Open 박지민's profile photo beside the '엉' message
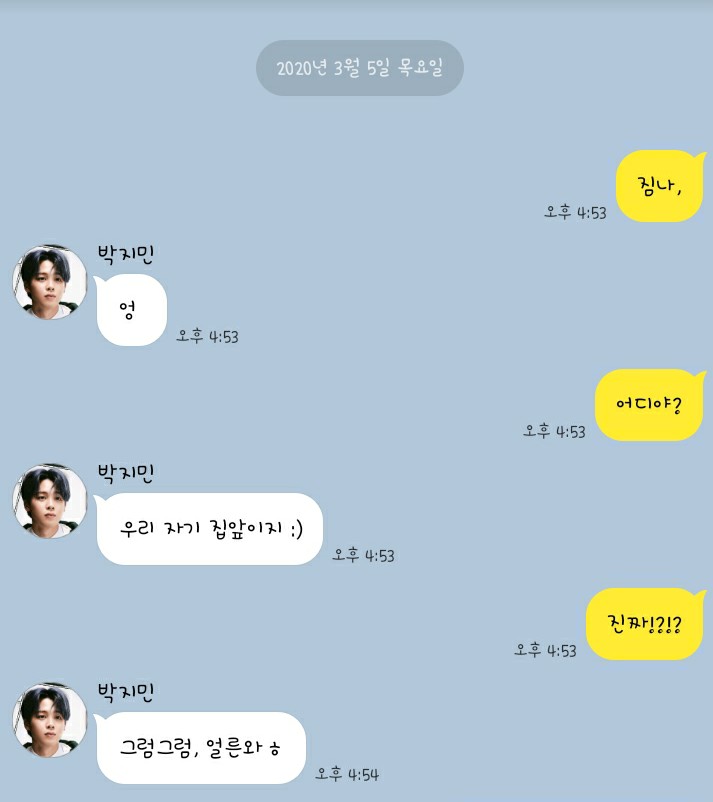Screen dimensions: 713x802 pyautogui.click(x=50, y=283)
